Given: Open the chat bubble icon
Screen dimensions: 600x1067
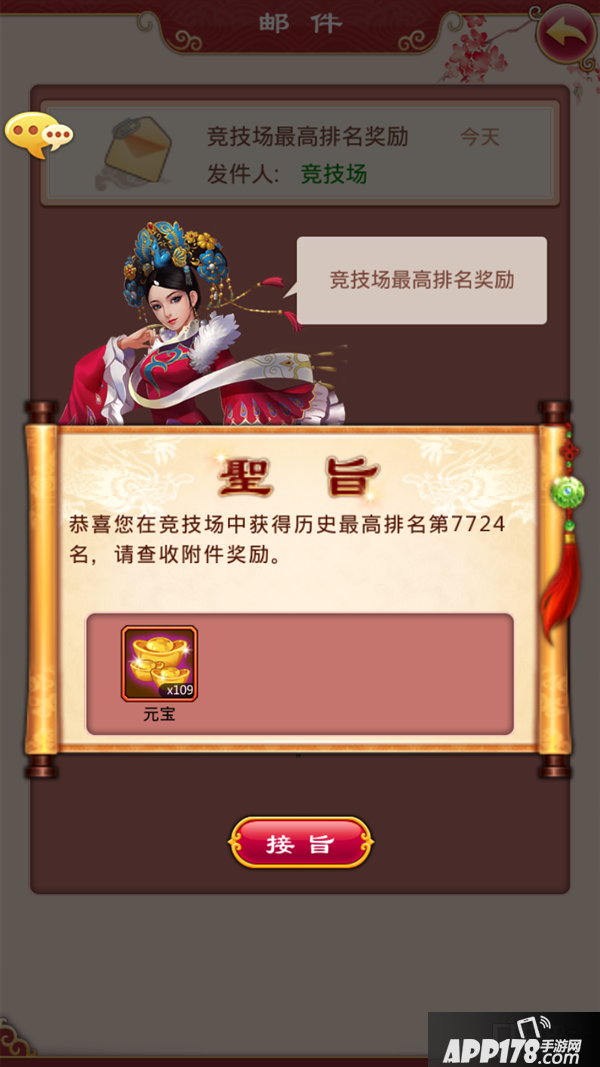Looking at the screenshot, I should point(38,136).
